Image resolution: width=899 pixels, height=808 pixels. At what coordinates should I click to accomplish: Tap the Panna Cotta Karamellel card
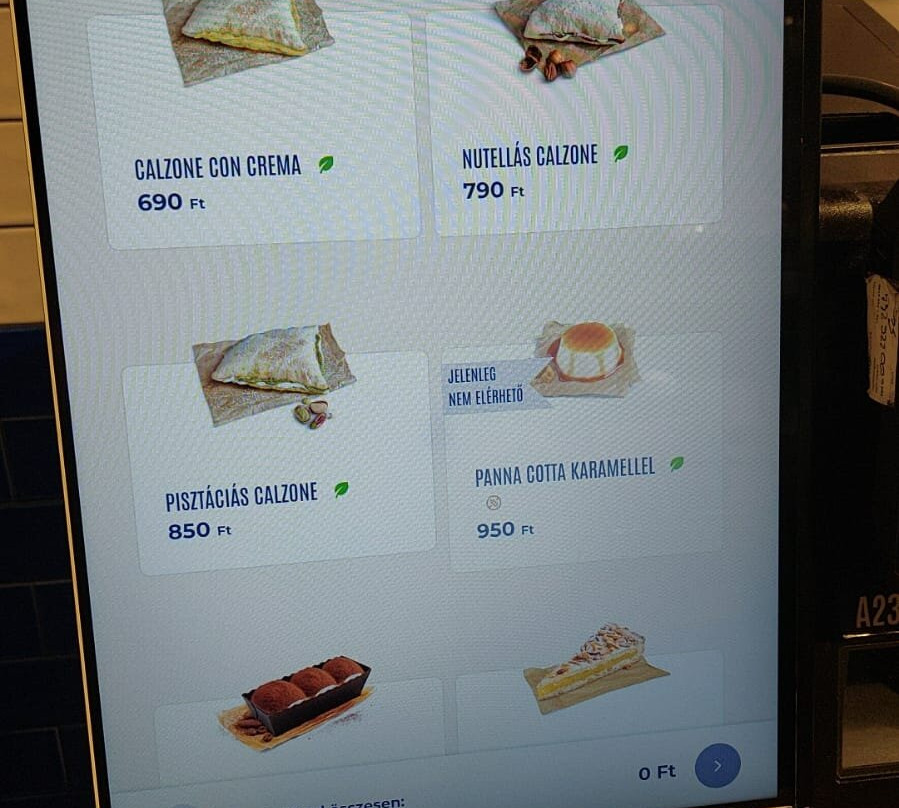point(582,450)
